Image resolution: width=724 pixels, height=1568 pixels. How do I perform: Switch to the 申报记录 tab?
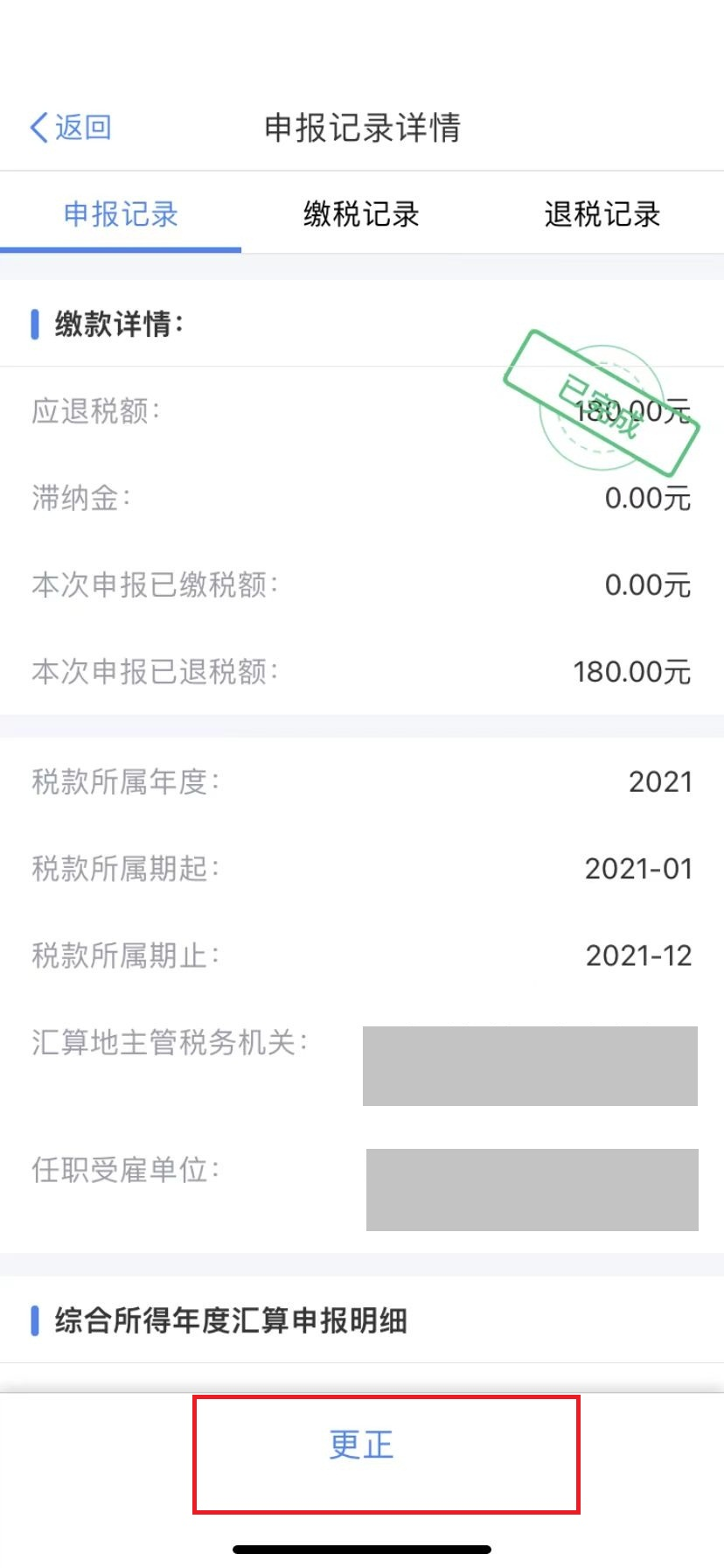pos(121,213)
